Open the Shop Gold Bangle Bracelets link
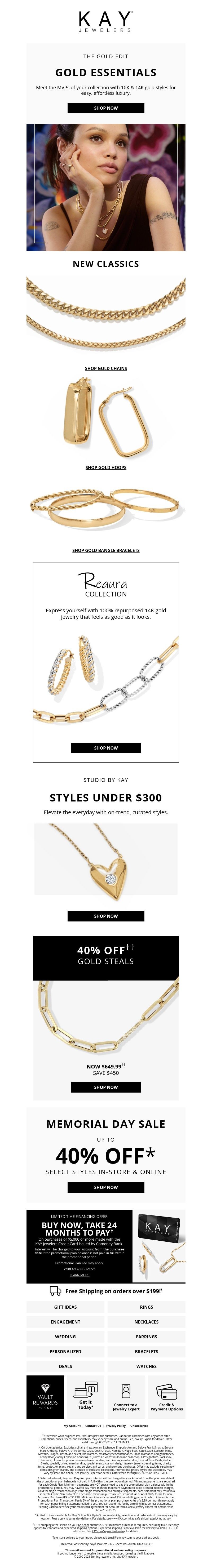Image resolution: width=212 pixels, height=1568 pixels. click(x=105, y=550)
